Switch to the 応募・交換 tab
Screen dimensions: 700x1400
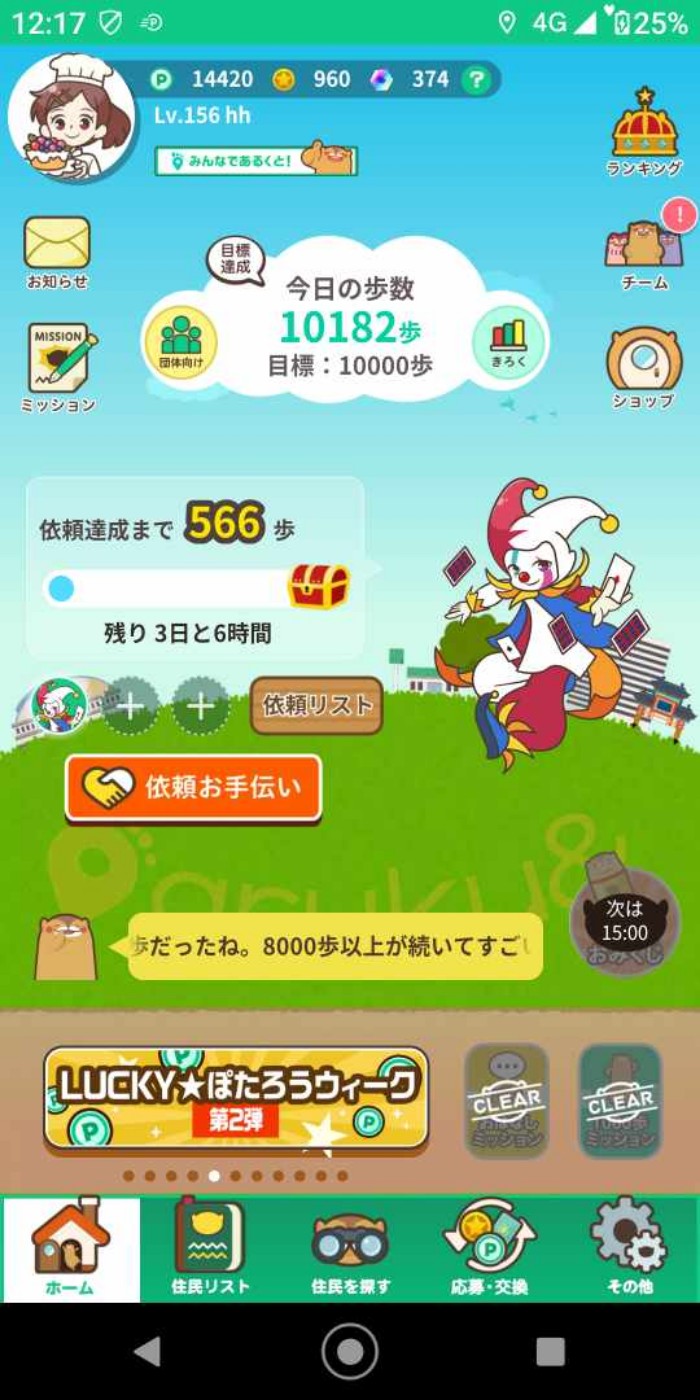pyautogui.click(x=490, y=1248)
